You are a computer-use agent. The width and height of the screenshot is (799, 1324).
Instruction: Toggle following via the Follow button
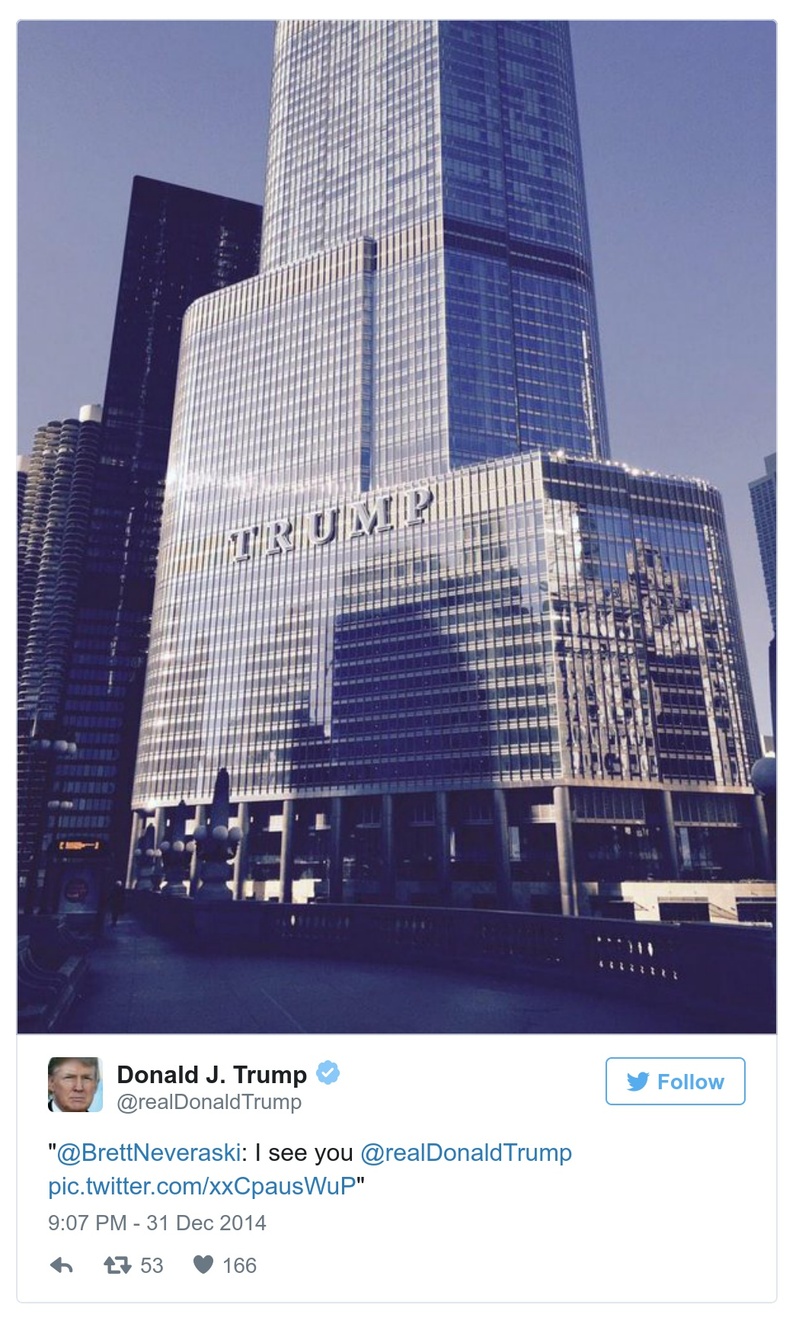675,1081
